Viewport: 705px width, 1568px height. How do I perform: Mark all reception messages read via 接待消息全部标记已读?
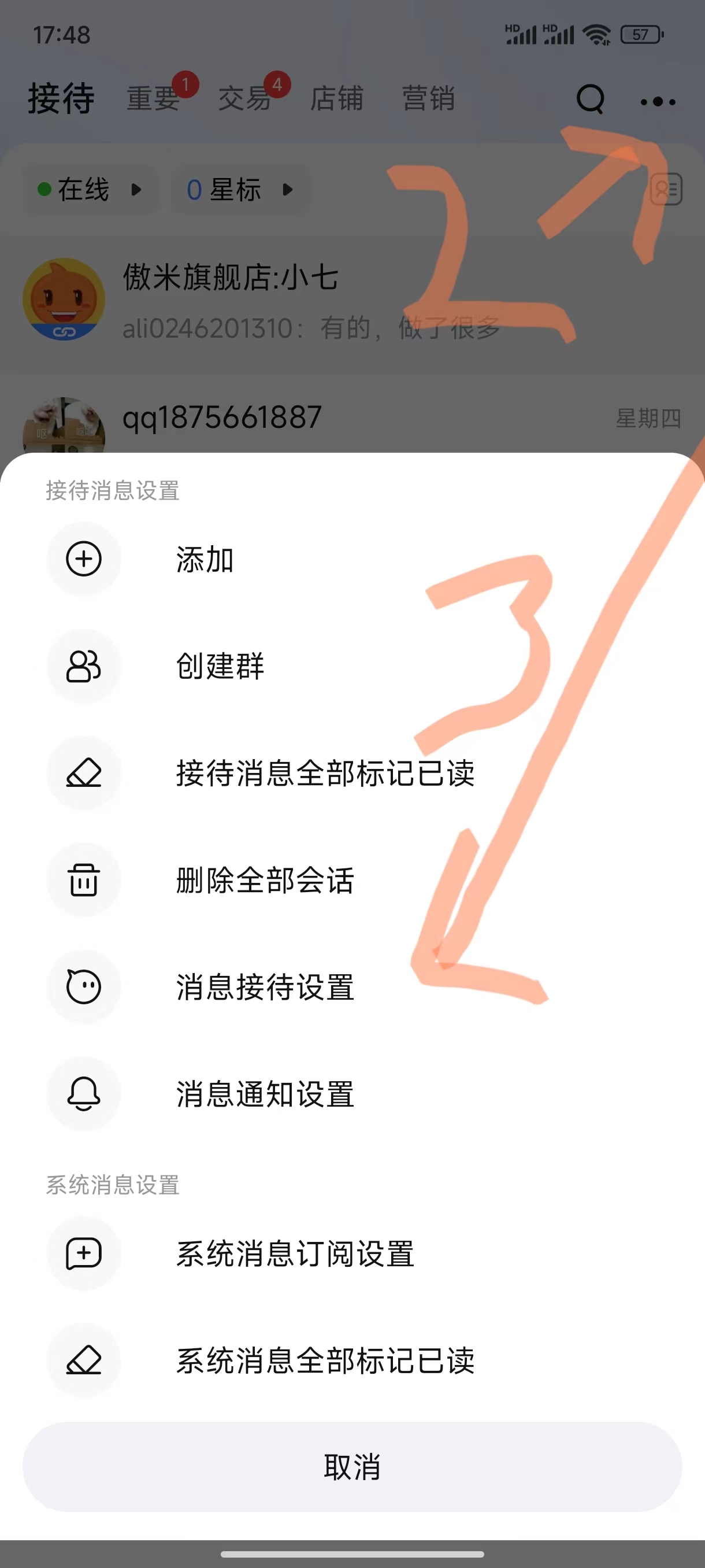click(325, 773)
